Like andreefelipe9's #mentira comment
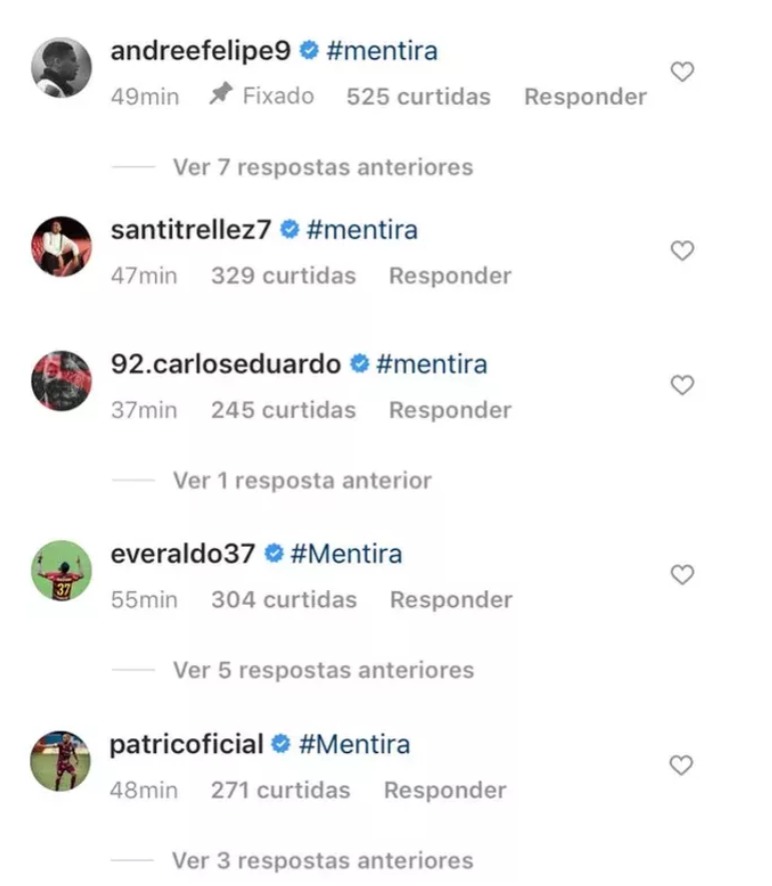This screenshot has height=886, width=772. click(681, 72)
